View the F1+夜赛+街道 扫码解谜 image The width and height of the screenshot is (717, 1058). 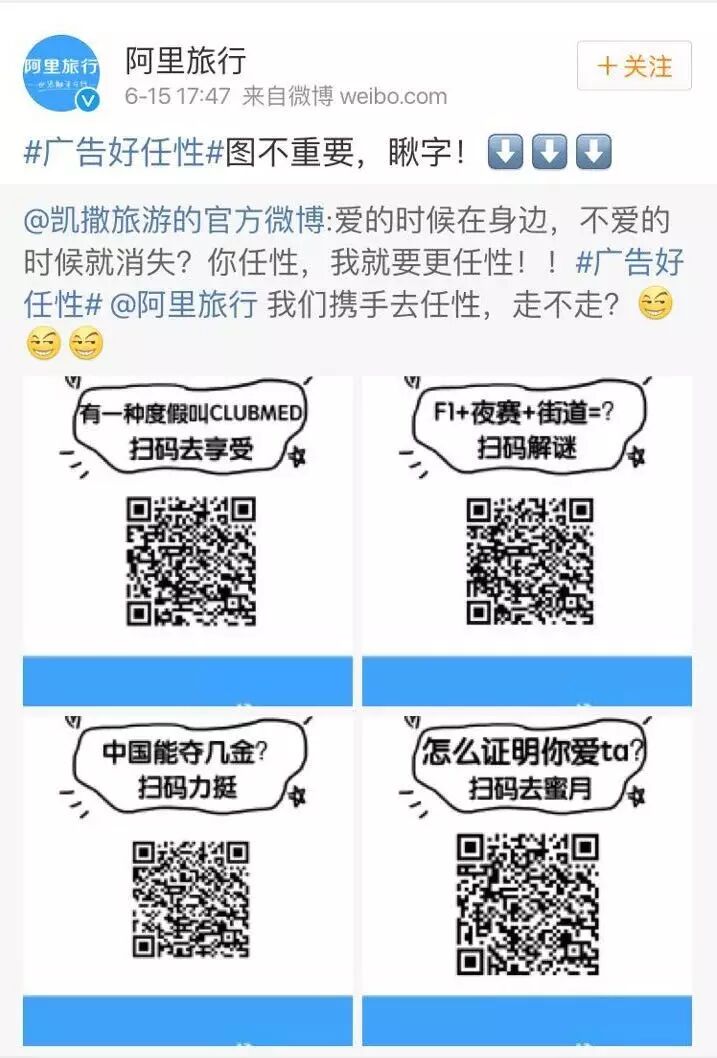pyautogui.click(x=527, y=540)
